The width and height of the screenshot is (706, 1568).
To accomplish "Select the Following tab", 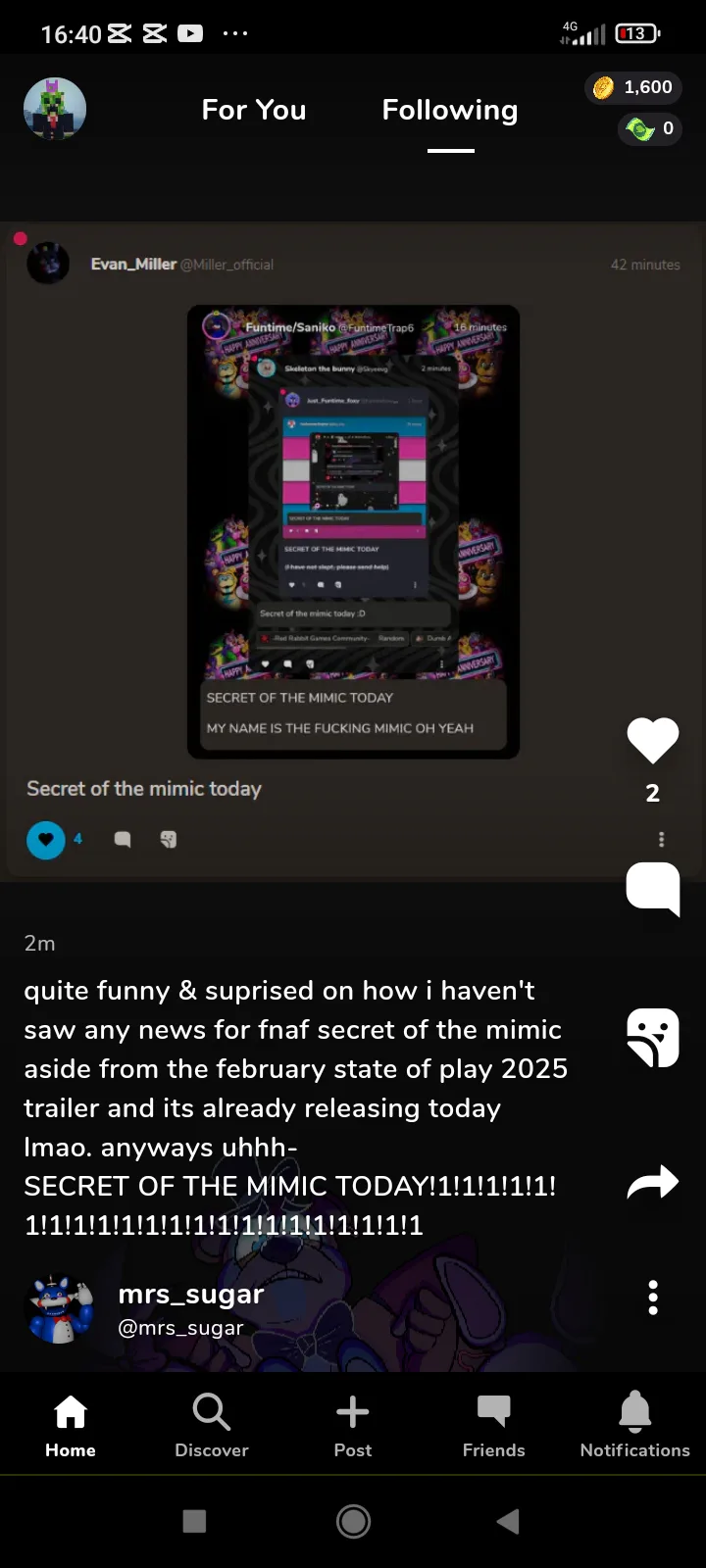I will [x=450, y=110].
